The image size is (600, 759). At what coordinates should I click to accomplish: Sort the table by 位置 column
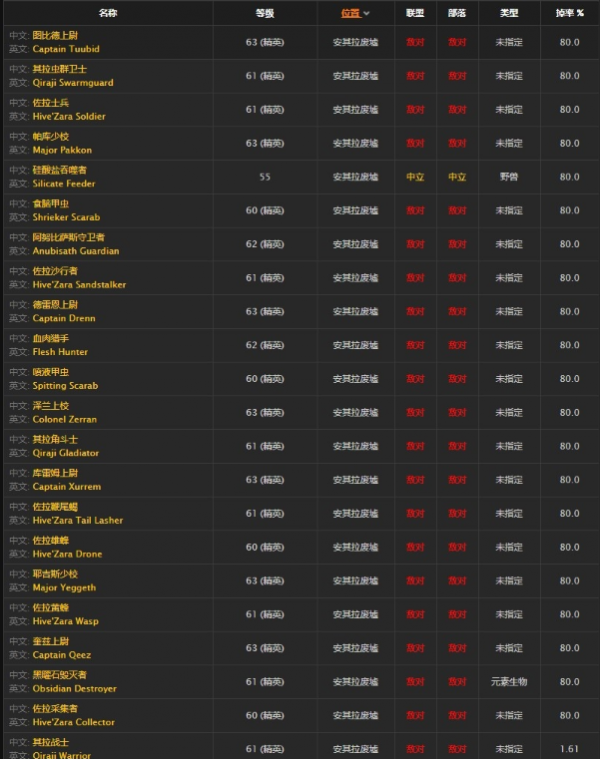click(351, 13)
